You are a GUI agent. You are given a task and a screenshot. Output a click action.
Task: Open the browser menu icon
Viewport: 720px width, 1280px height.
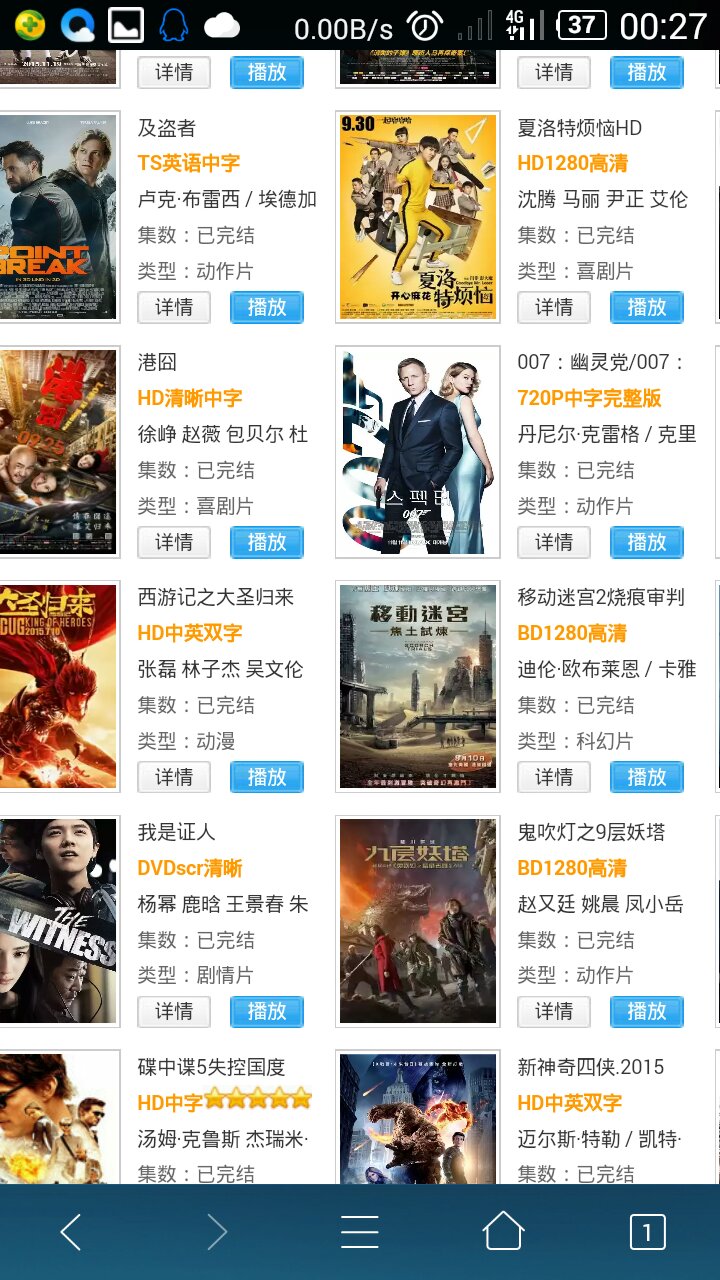pos(360,1232)
